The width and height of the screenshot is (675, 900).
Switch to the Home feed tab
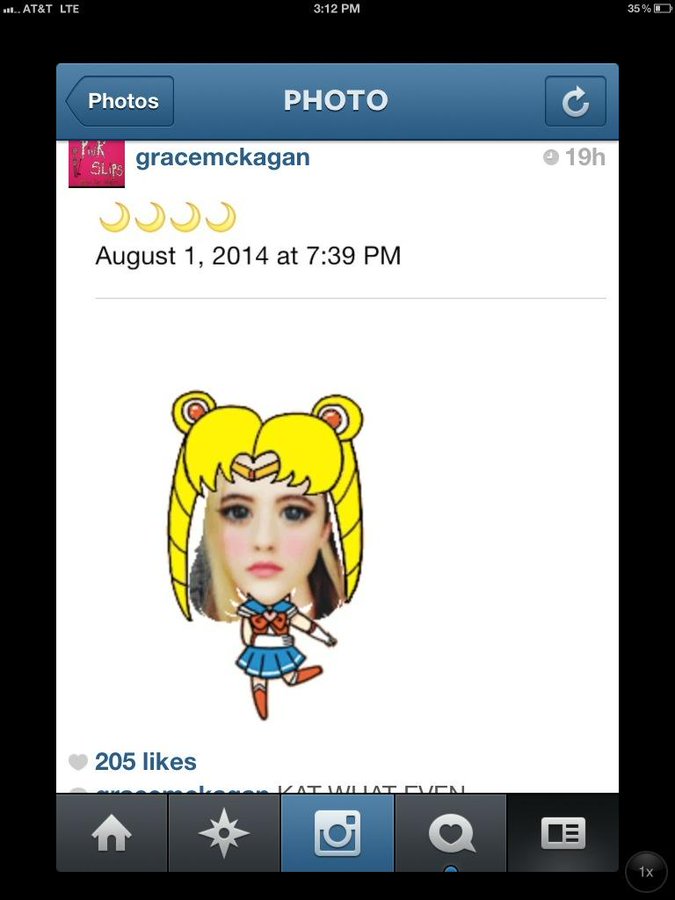[111, 833]
